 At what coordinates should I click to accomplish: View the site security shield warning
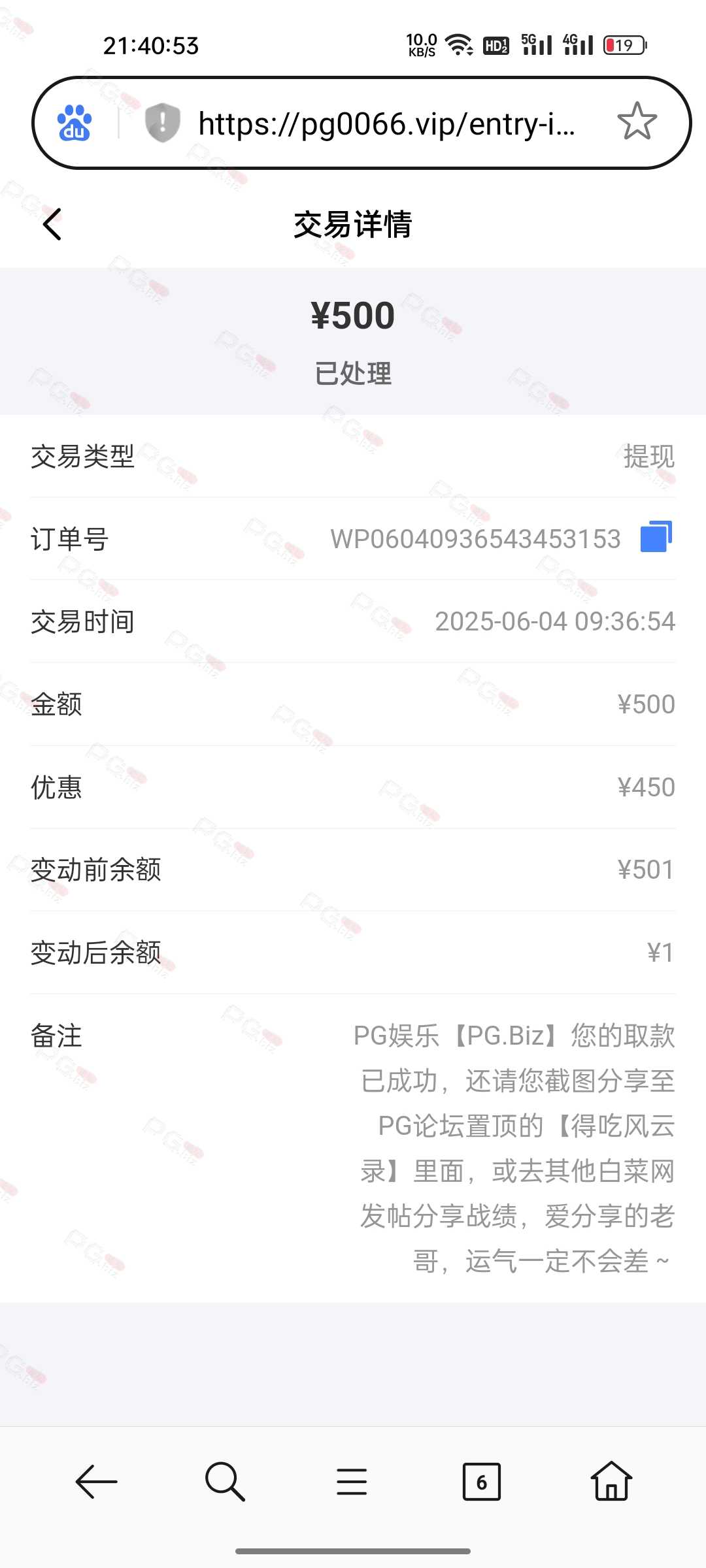(x=162, y=122)
